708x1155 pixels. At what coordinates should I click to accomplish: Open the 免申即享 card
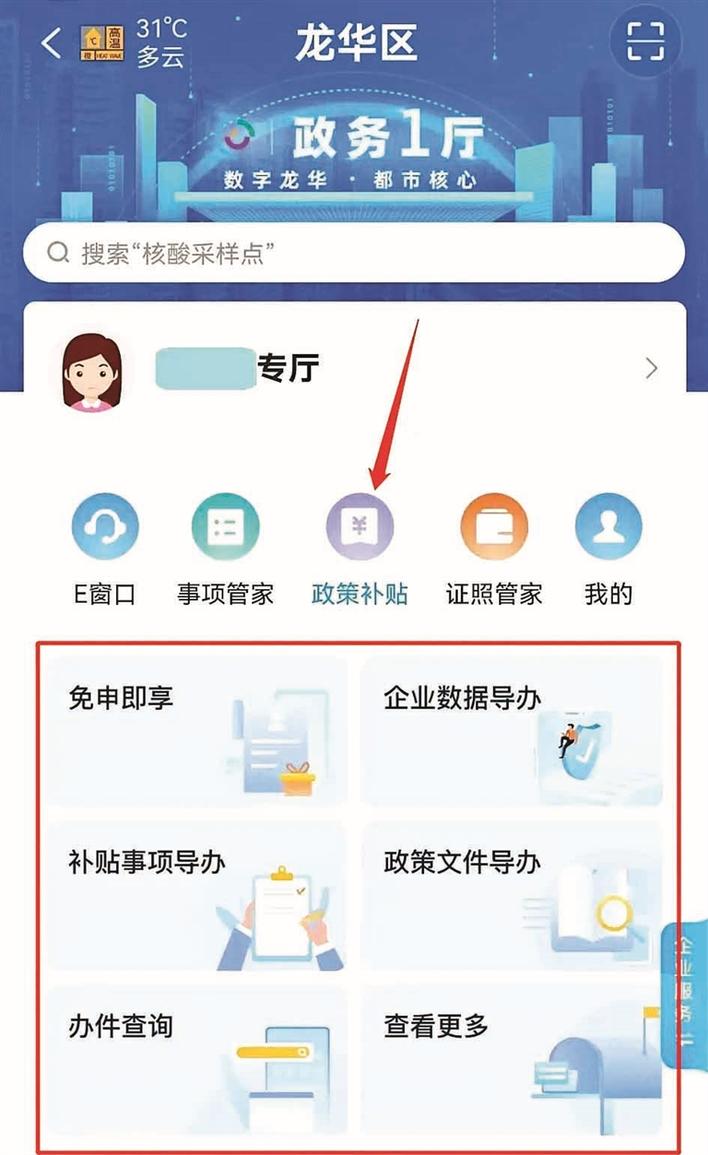point(194,731)
